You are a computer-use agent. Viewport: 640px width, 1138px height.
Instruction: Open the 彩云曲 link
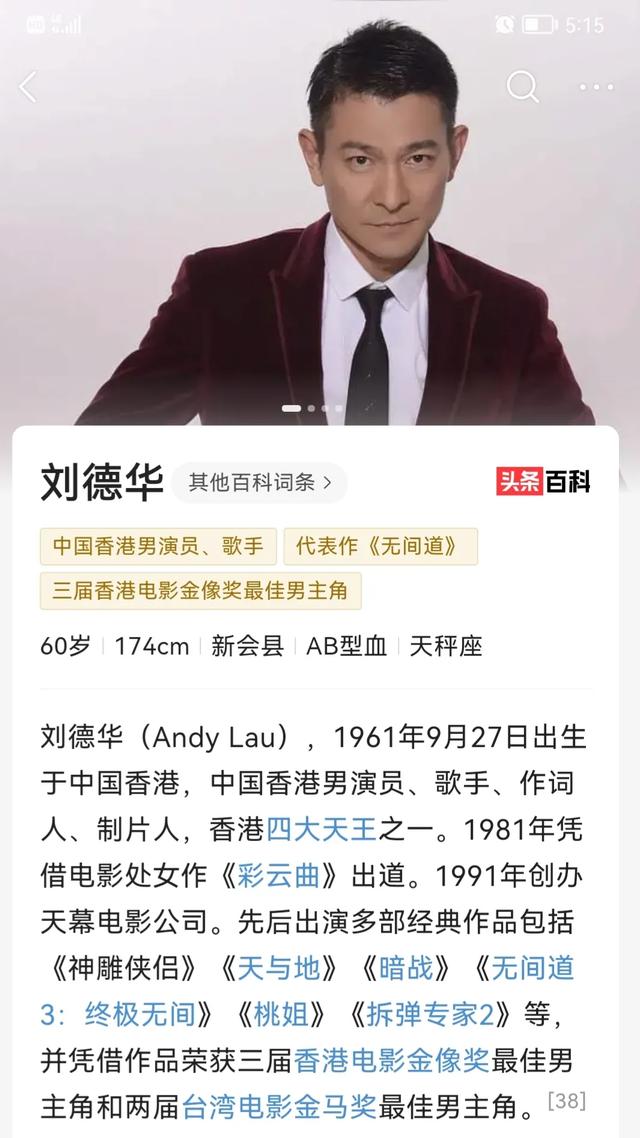(278, 876)
